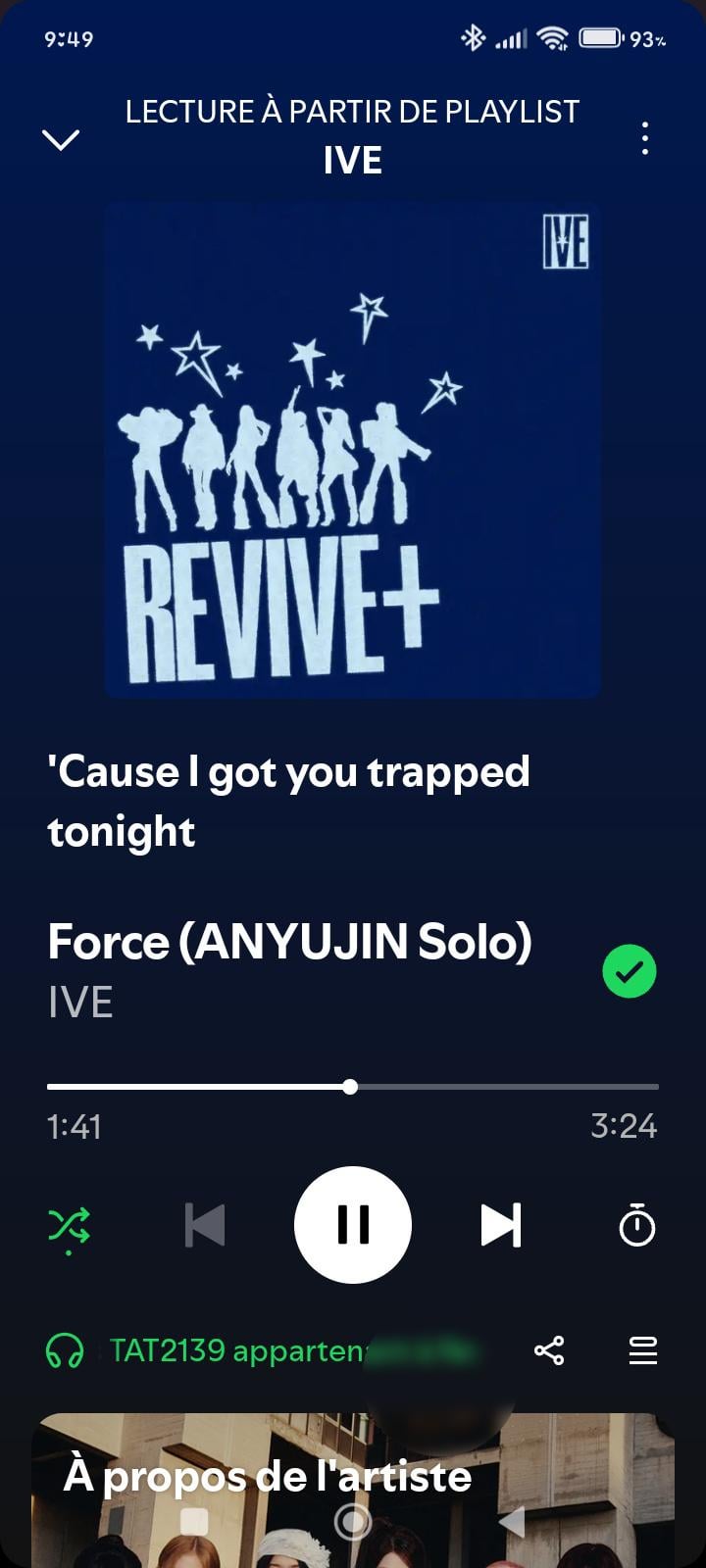
Task: Tap the green saved checkmark for Force
Action: coord(629,971)
